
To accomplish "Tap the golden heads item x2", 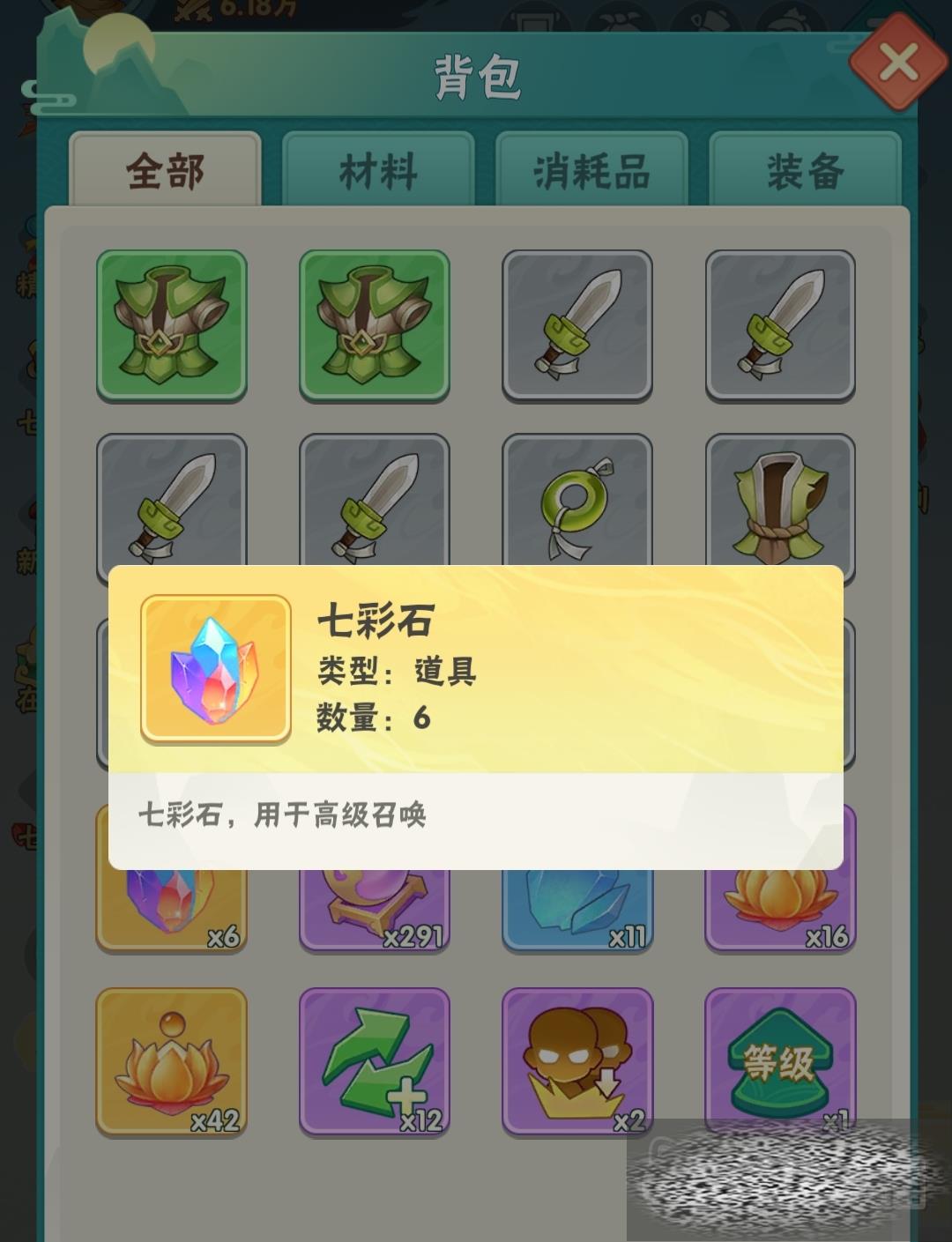I will pos(577,1061).
